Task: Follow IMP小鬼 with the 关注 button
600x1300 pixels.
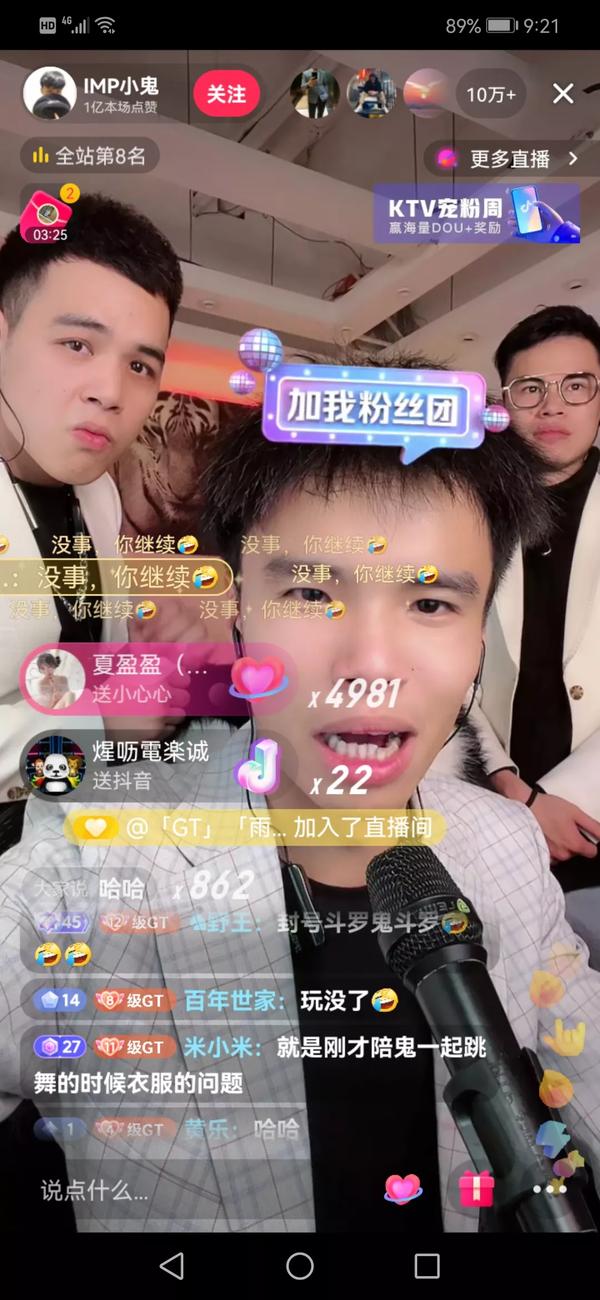Action: pos(226,94)
